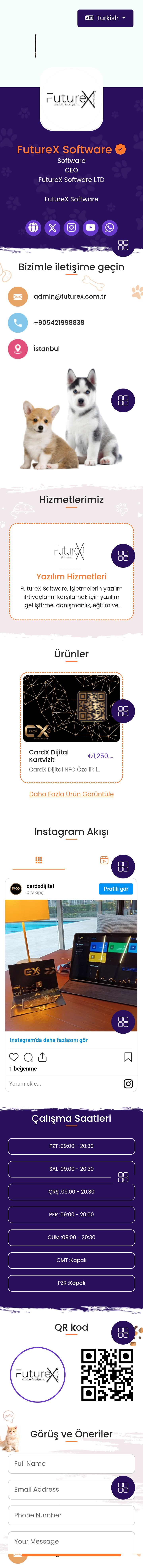
Task: Open the Instagram social icon
Action: tap(71, 228)
